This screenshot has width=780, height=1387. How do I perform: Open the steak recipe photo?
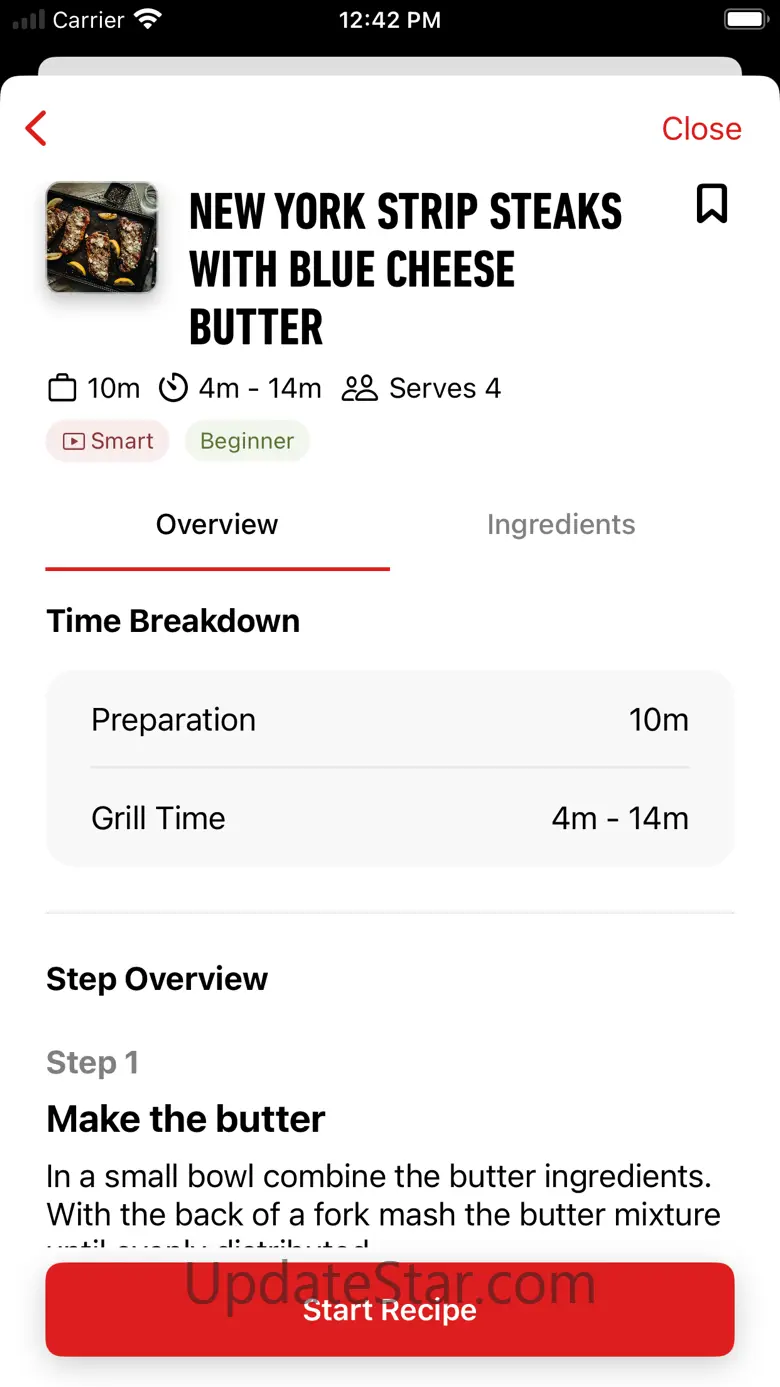[102, 237]
